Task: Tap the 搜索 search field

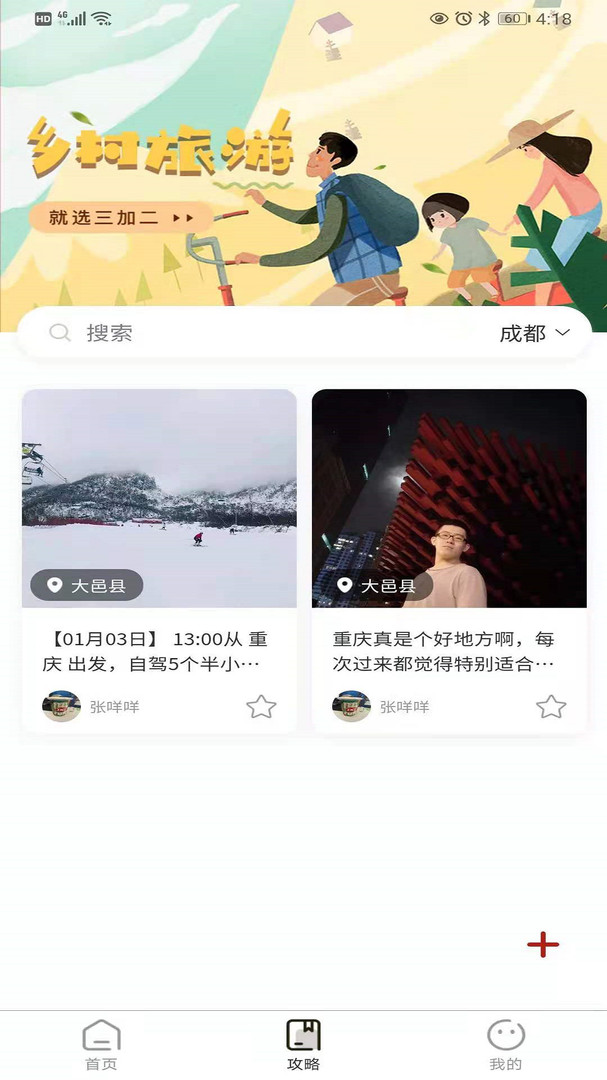Action: coord(250,333)
